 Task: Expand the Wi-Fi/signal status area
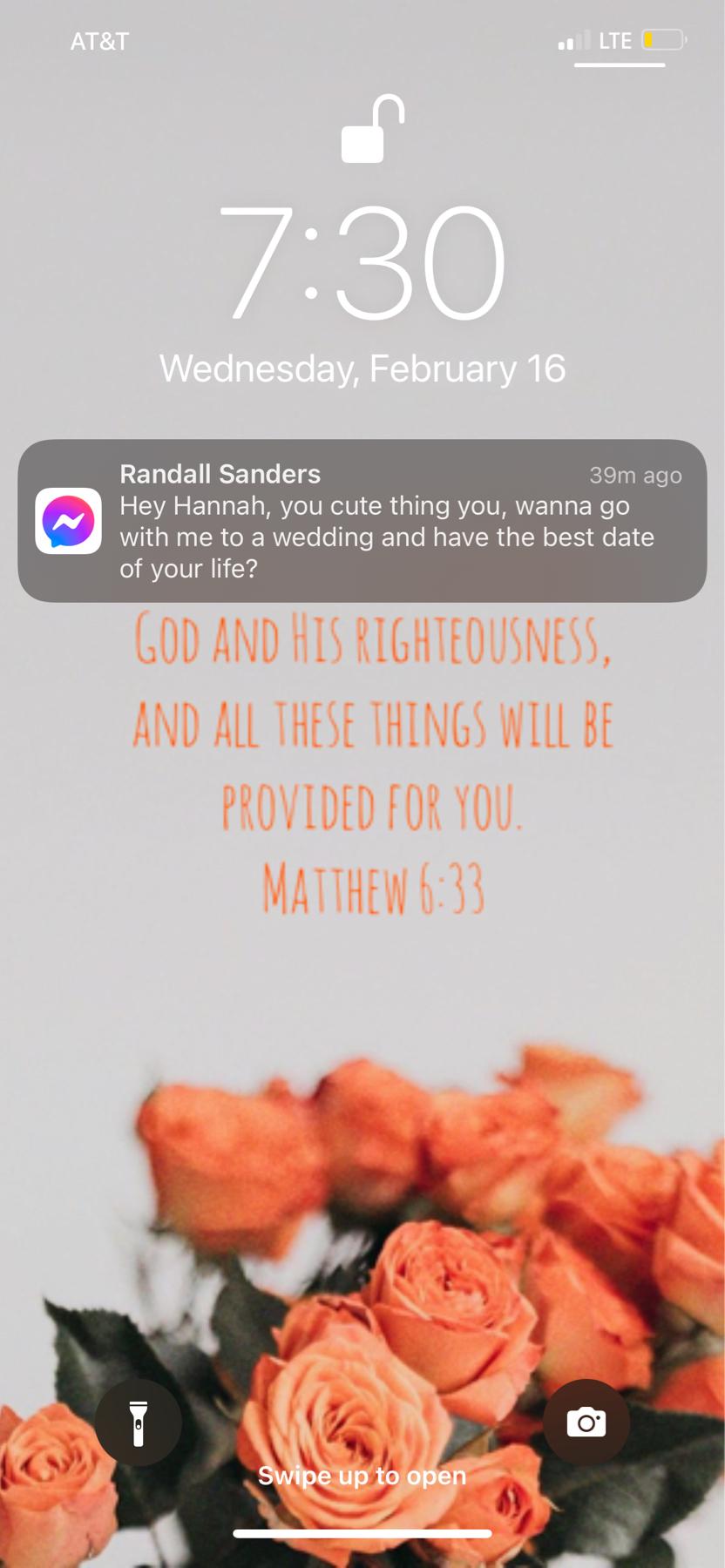click(573, 39)
